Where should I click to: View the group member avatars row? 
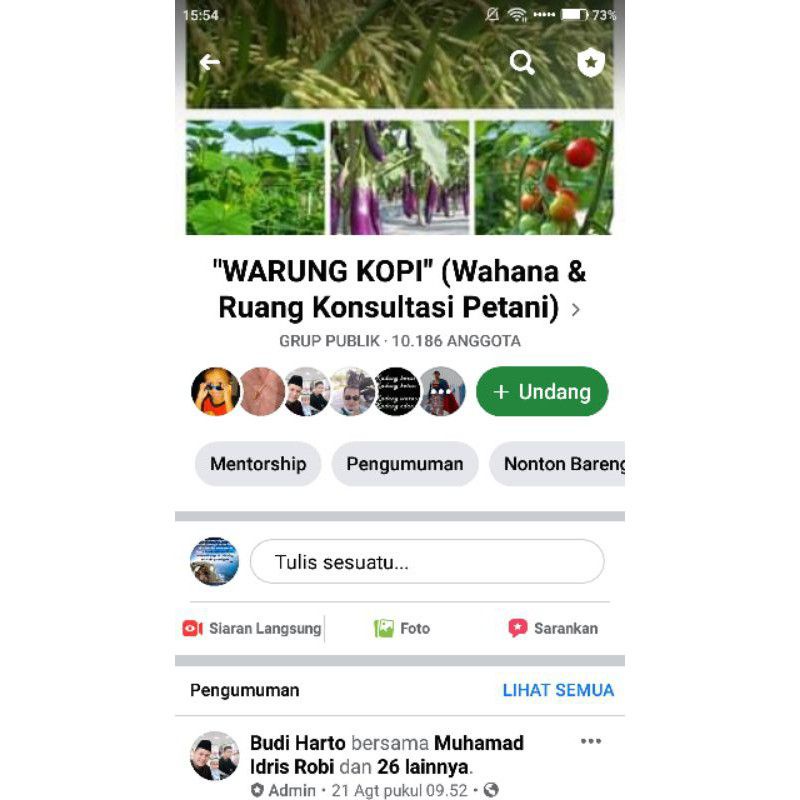[x=329, y=391]
